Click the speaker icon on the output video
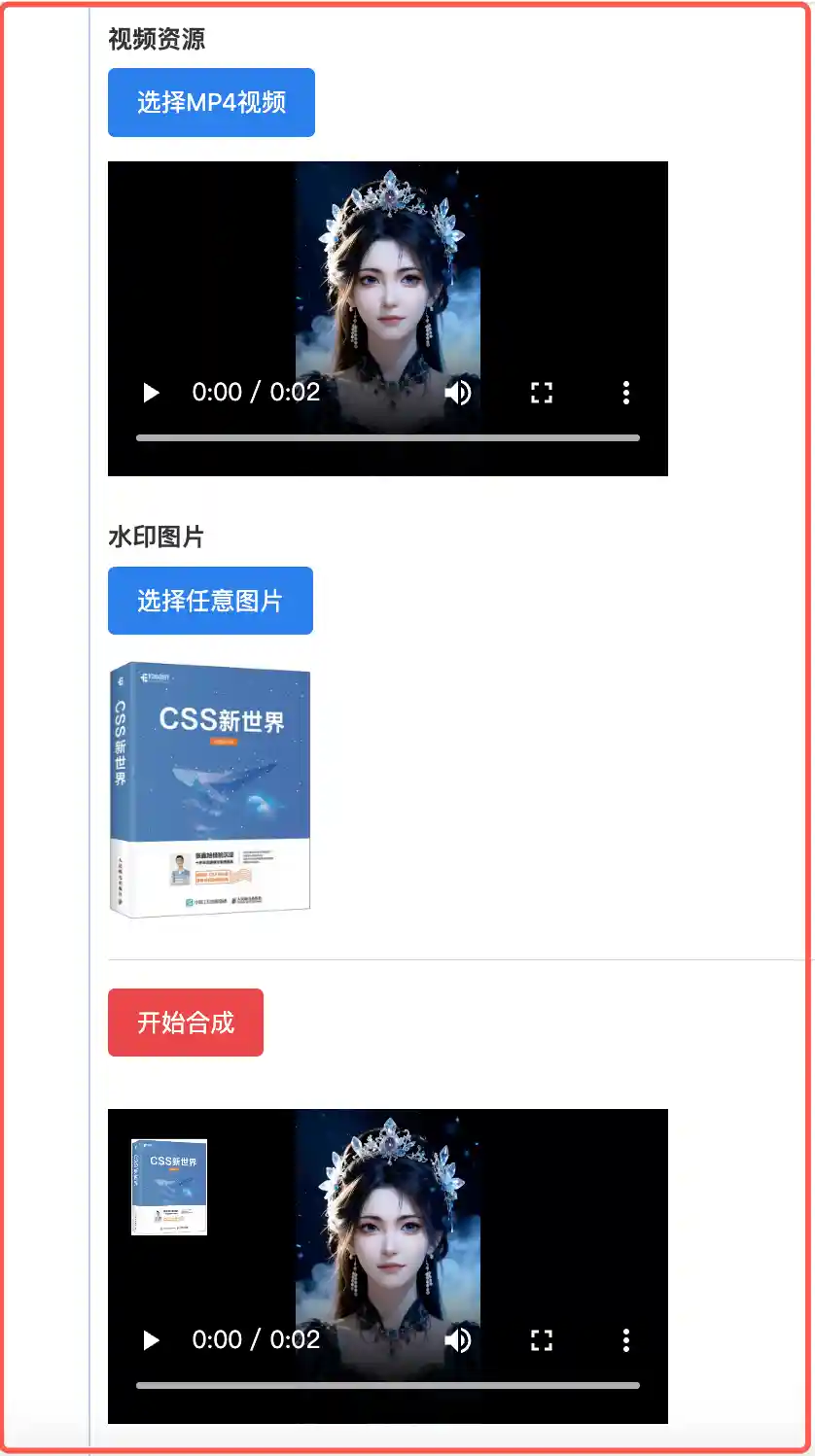Viewport: 815px width, 1456px height. [x=457, y=1339]
